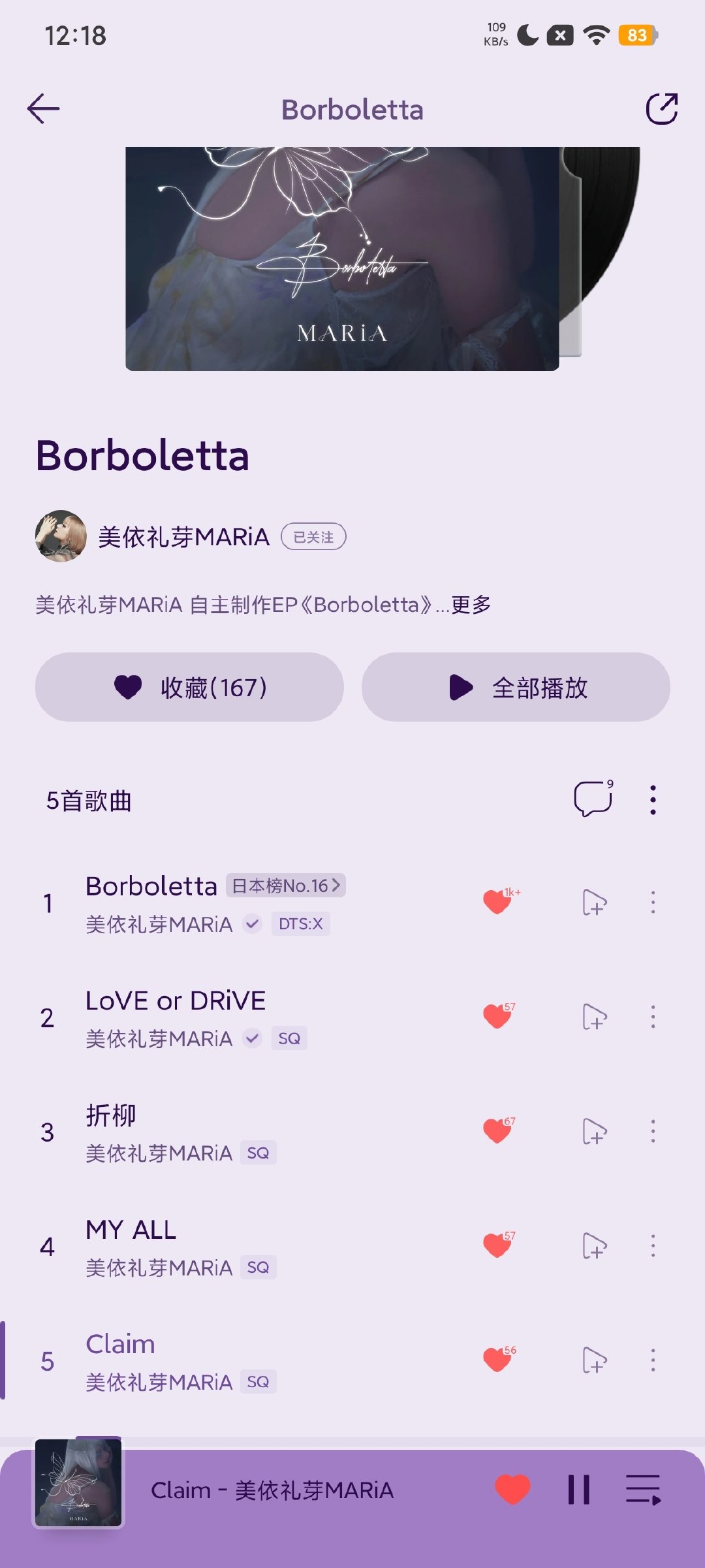Pause the currently playing song
Image resolution: width=705 pixels, height=1568 pixels.
click(x=579, y=1490)
